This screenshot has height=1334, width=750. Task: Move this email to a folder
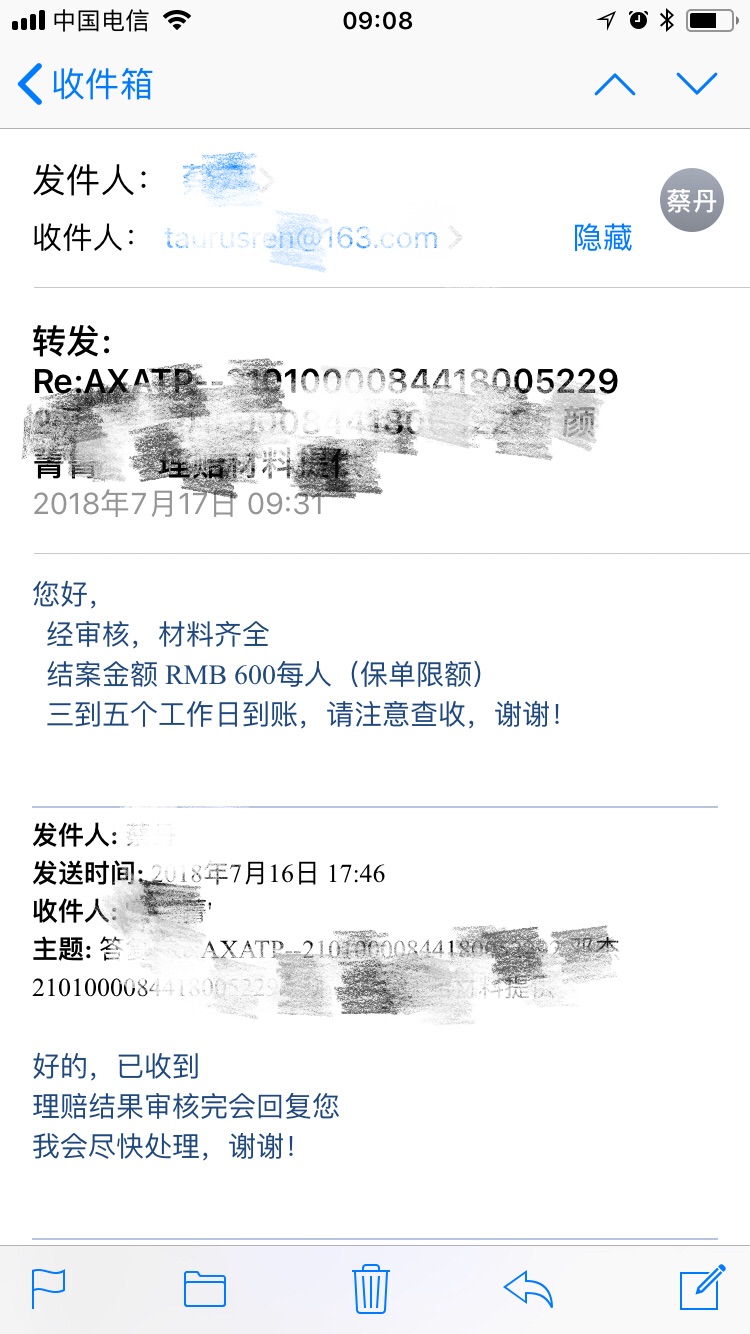click(205, 1288)
